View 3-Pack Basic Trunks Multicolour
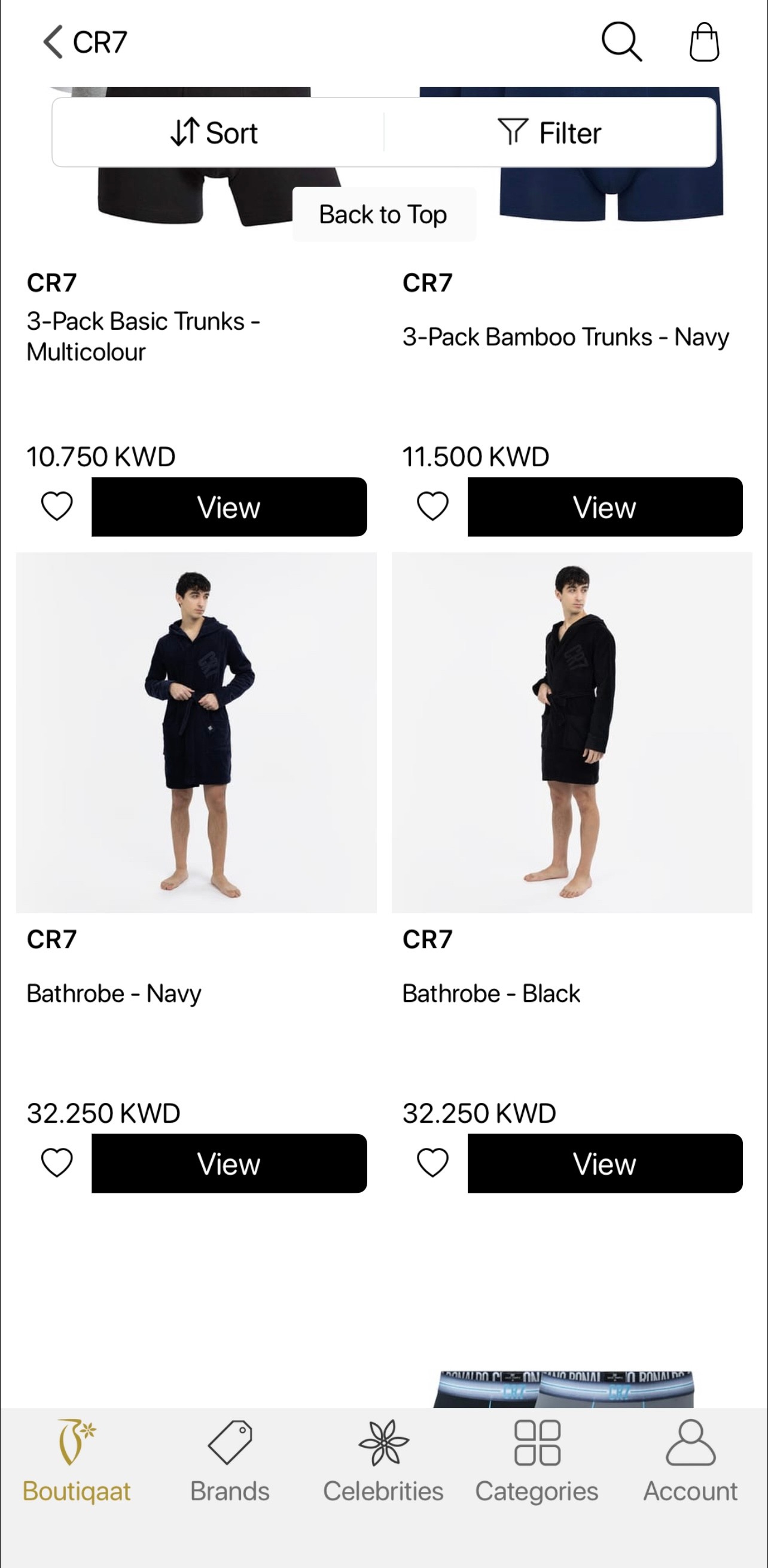 click(229, 506)
